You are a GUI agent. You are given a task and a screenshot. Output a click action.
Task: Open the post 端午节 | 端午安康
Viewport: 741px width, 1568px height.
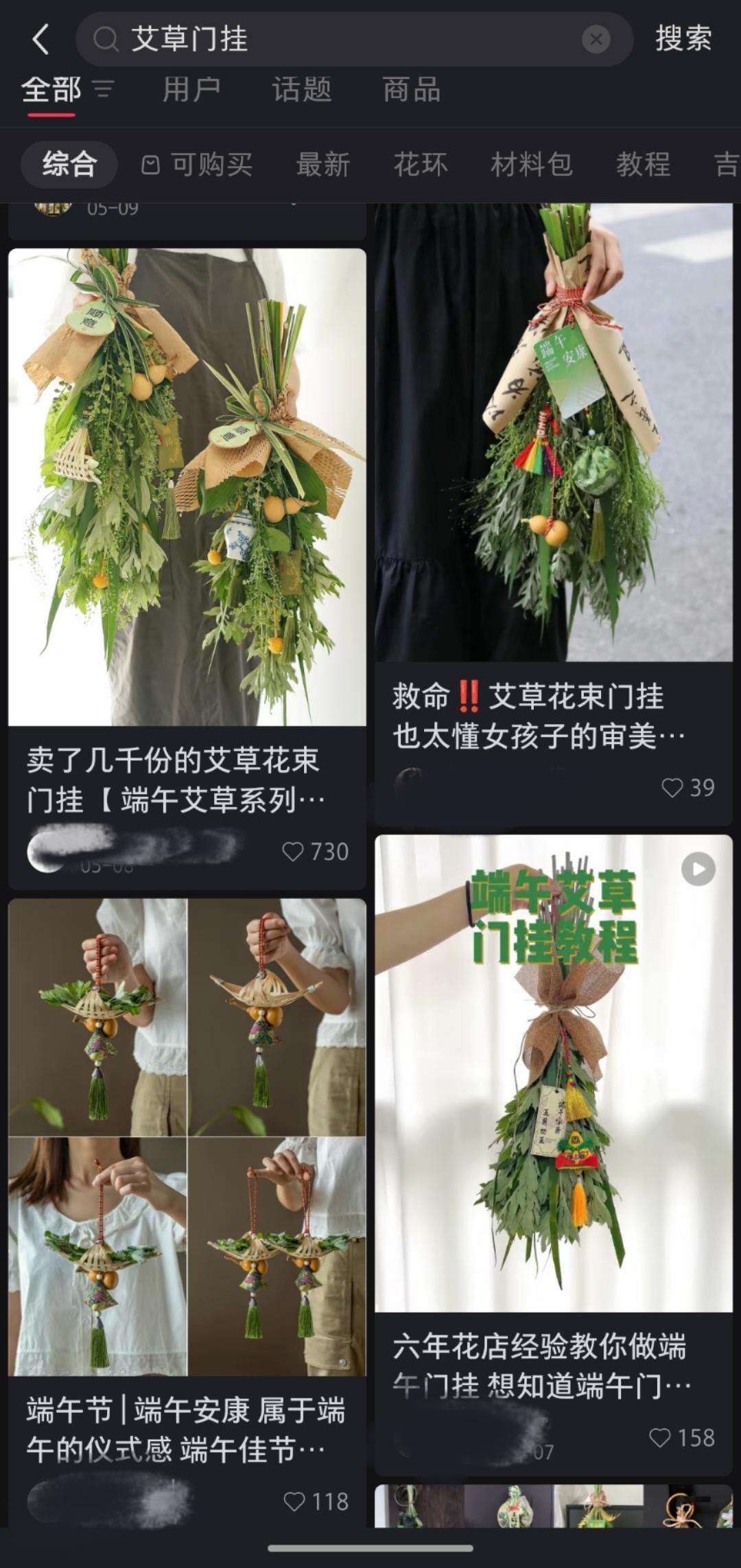187,1137
